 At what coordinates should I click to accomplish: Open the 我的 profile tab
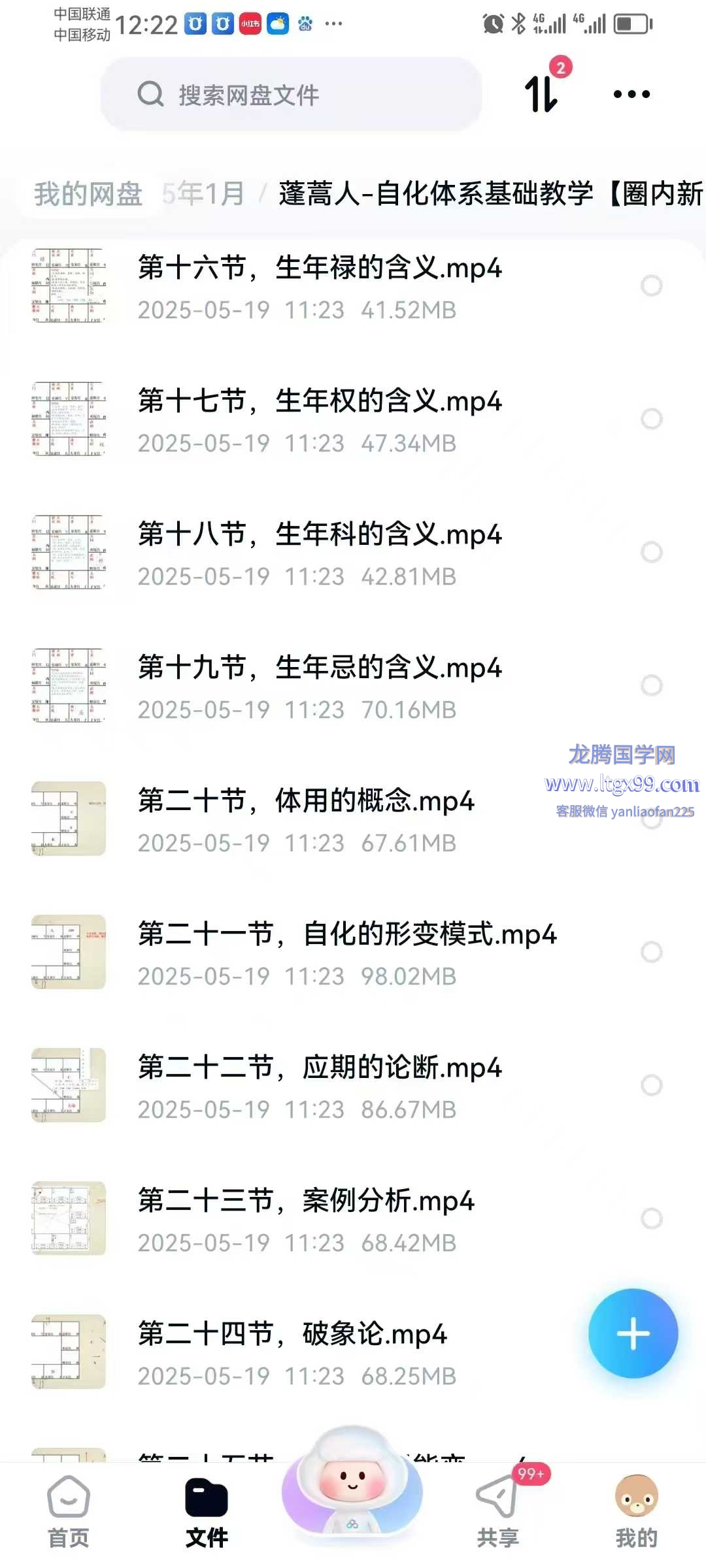[x=636, y=1511]
